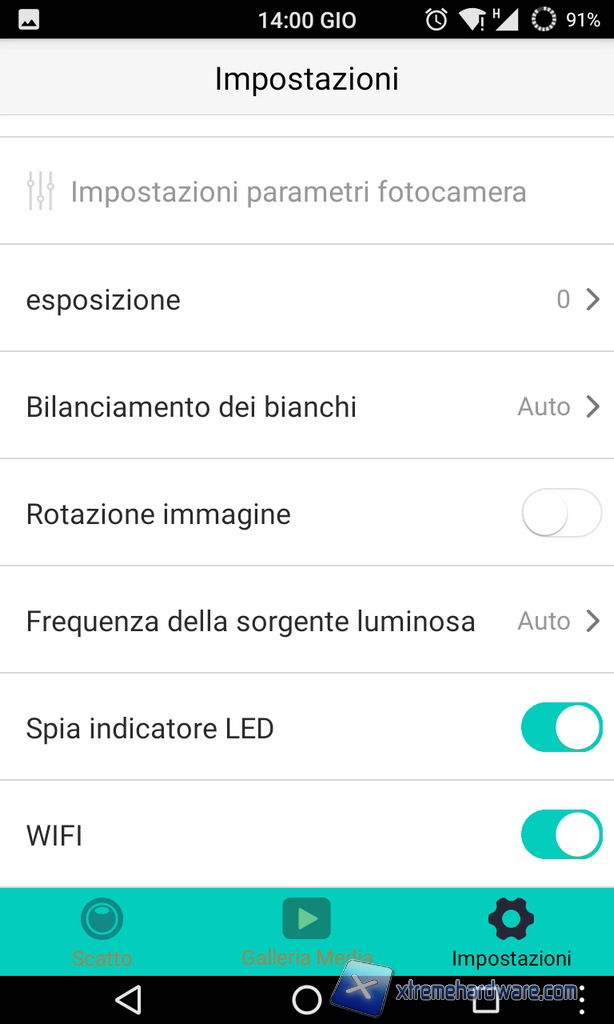Disable the WIFI switch
The height and width of the screenshot is (1024, 614).
click(x=561, y=835)
